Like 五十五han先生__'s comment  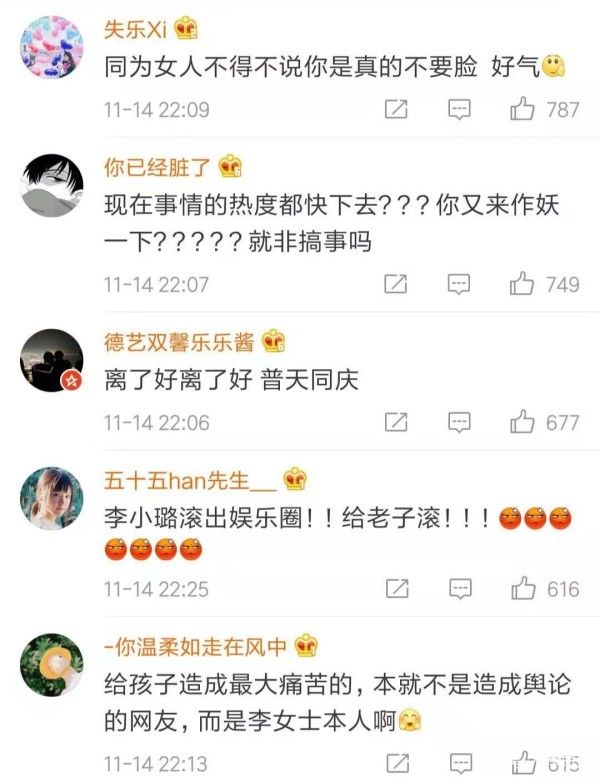522,589
